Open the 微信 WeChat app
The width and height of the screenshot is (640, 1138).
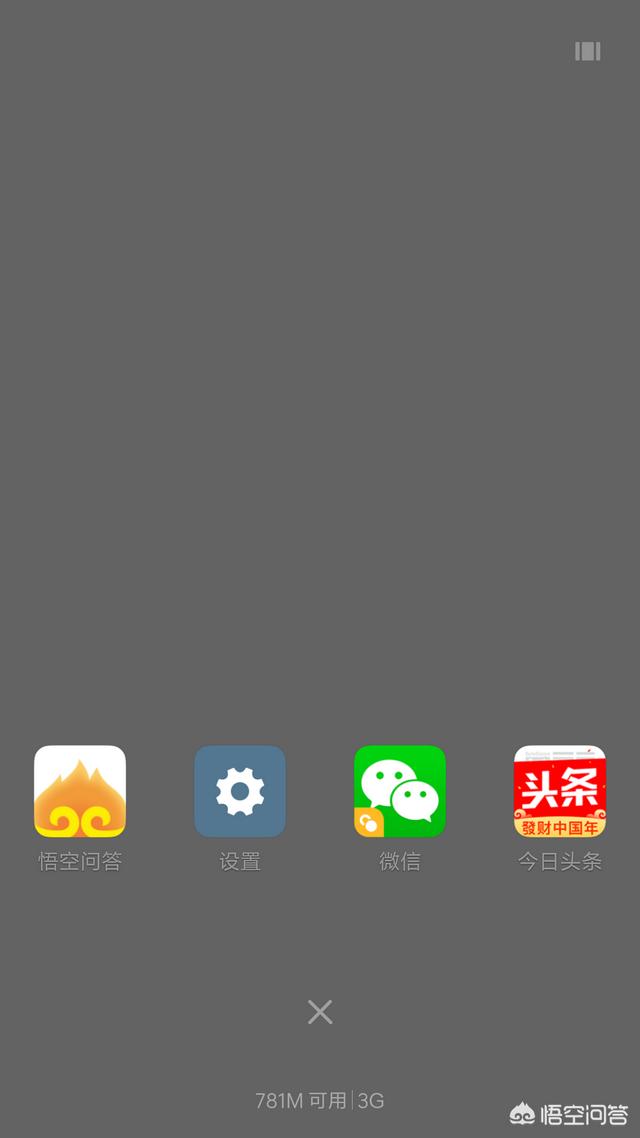[400, 791]
